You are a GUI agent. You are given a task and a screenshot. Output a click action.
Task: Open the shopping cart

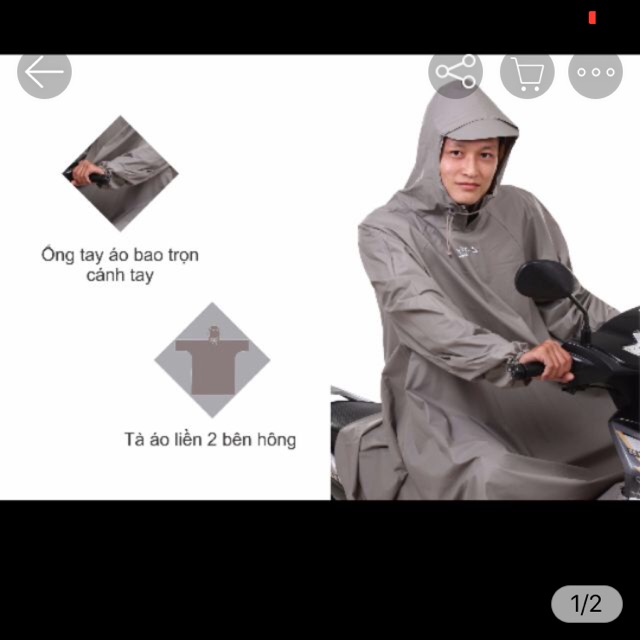click(x=527, y=72)
